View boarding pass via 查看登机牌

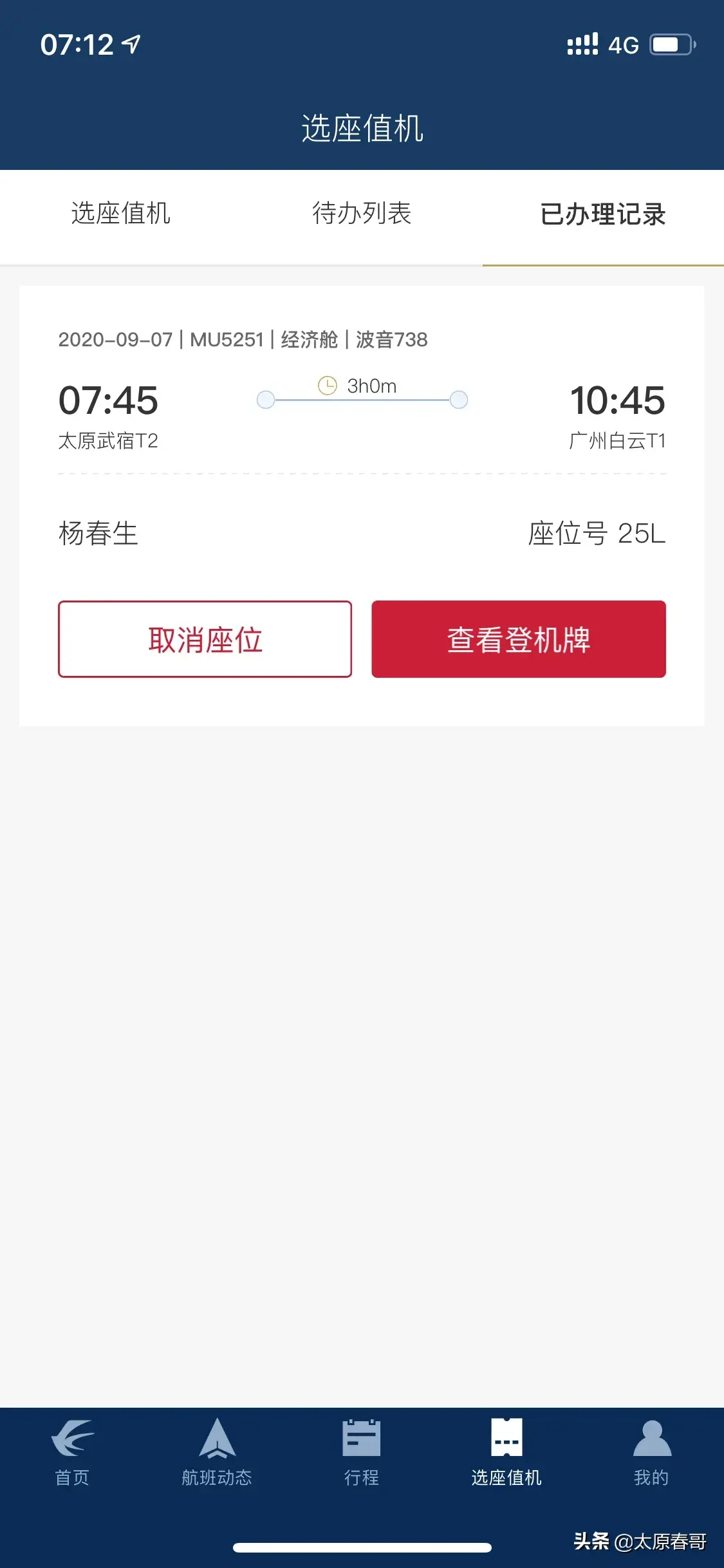[519, 639]
